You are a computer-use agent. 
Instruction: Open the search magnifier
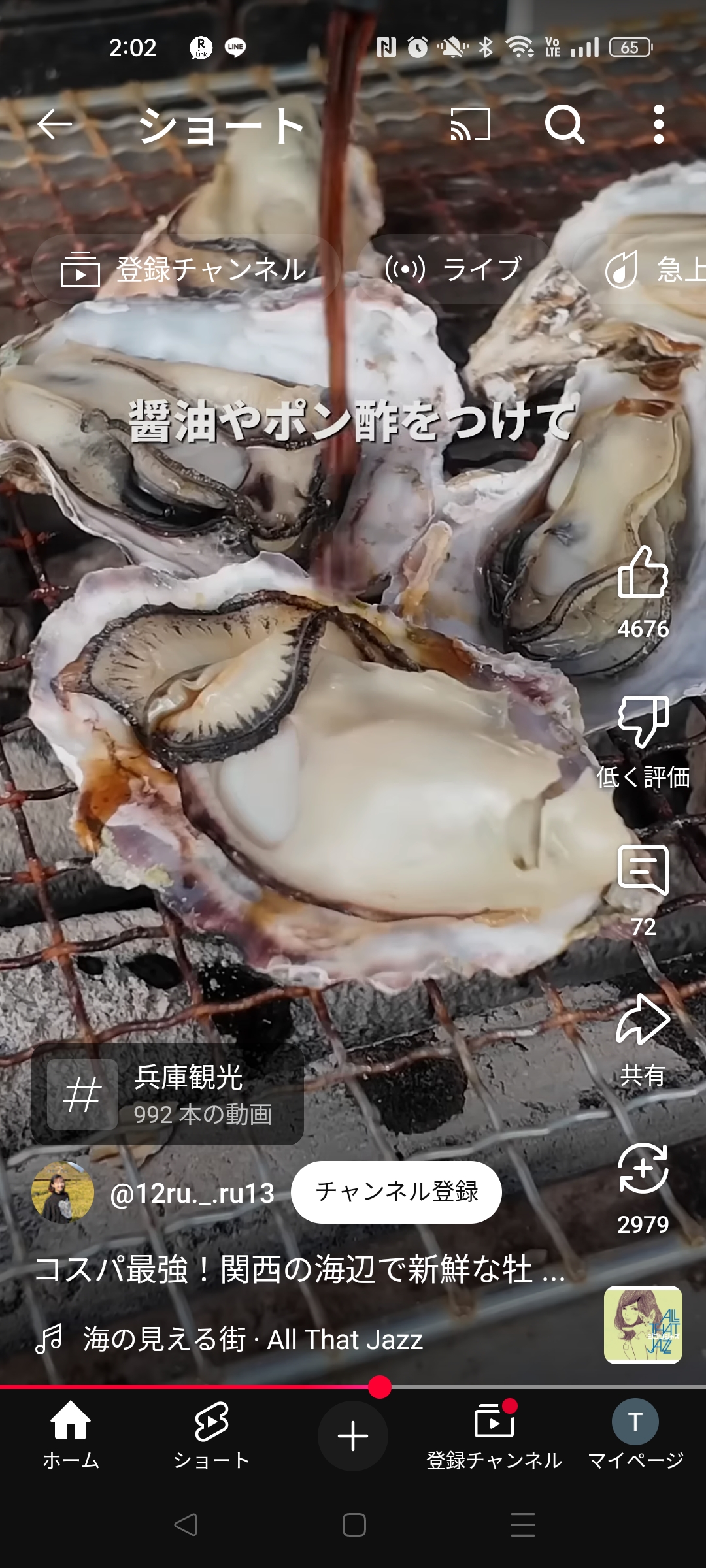click(564, 124)
